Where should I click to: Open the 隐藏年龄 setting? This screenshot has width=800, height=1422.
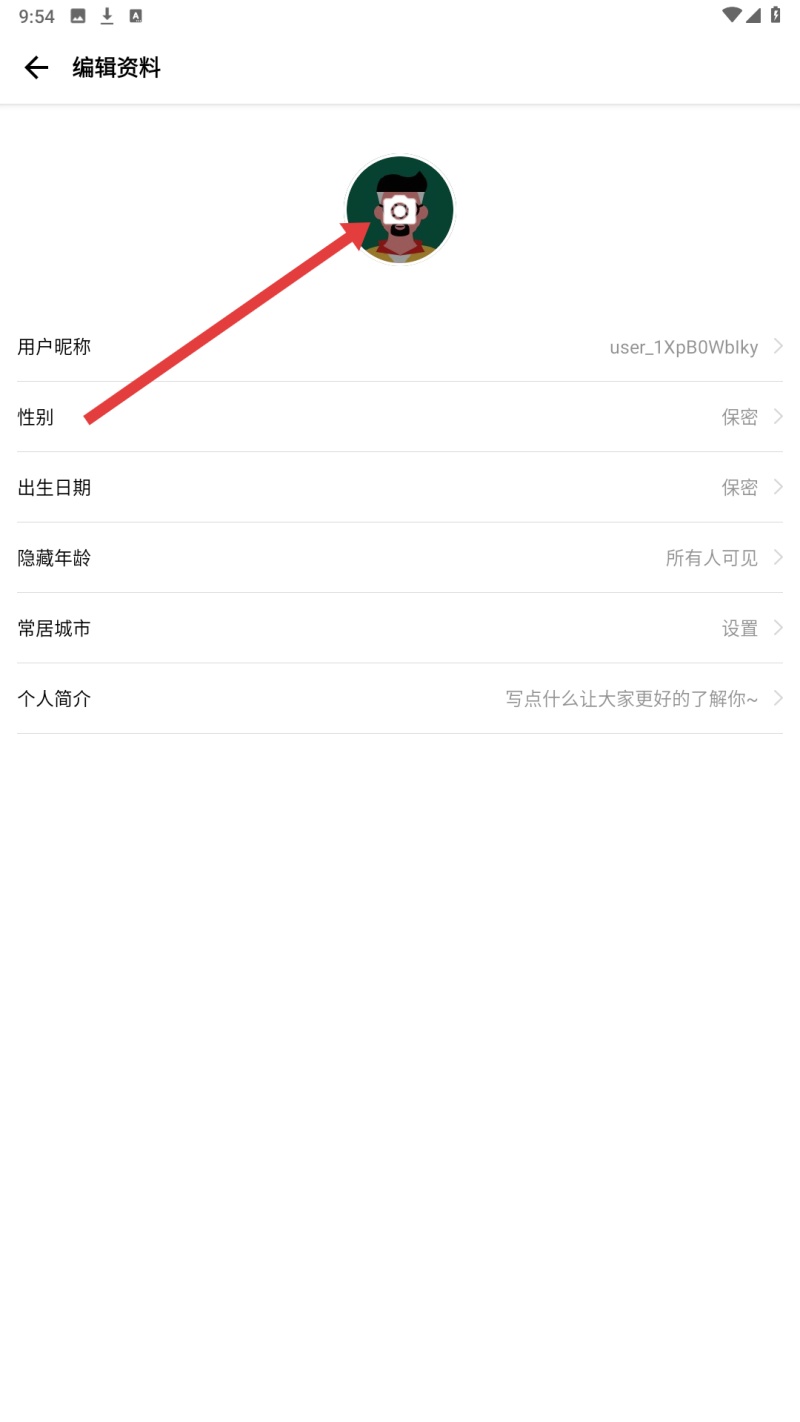pyautogui.click(x=400, y=557)
